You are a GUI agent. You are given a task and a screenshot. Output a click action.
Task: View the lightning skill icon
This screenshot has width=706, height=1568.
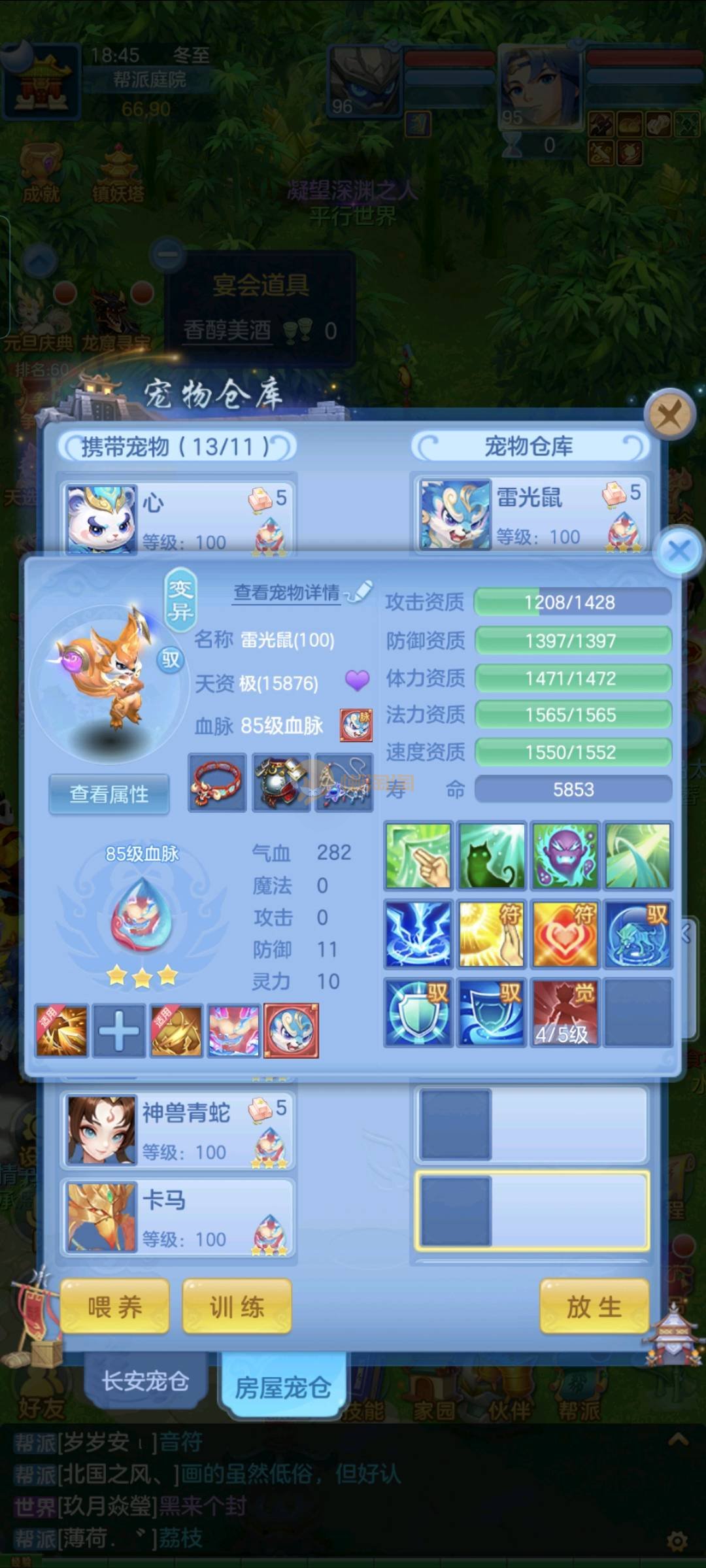point(418,934)
